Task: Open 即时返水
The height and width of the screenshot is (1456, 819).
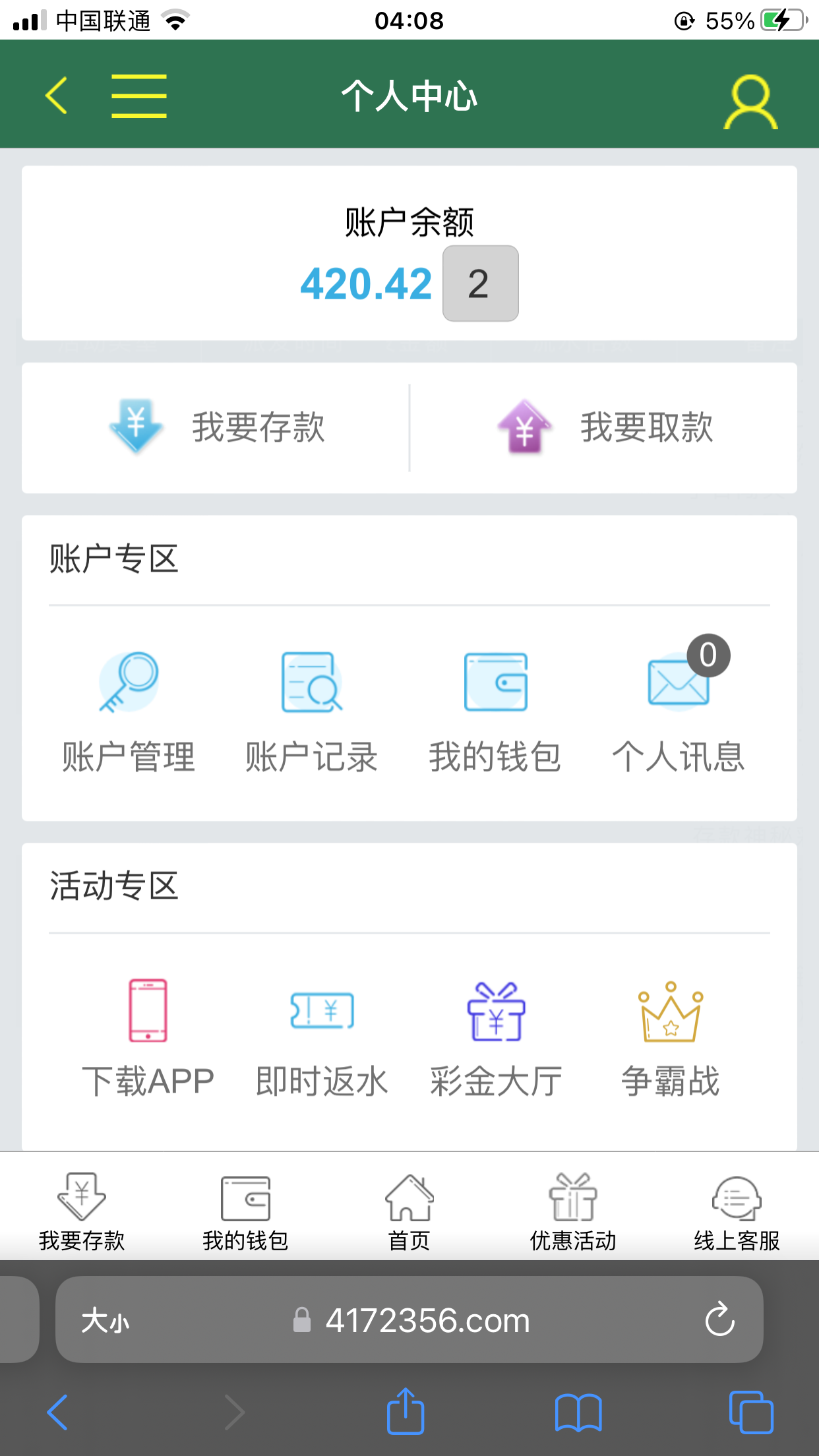Action: coord(322,1038)
